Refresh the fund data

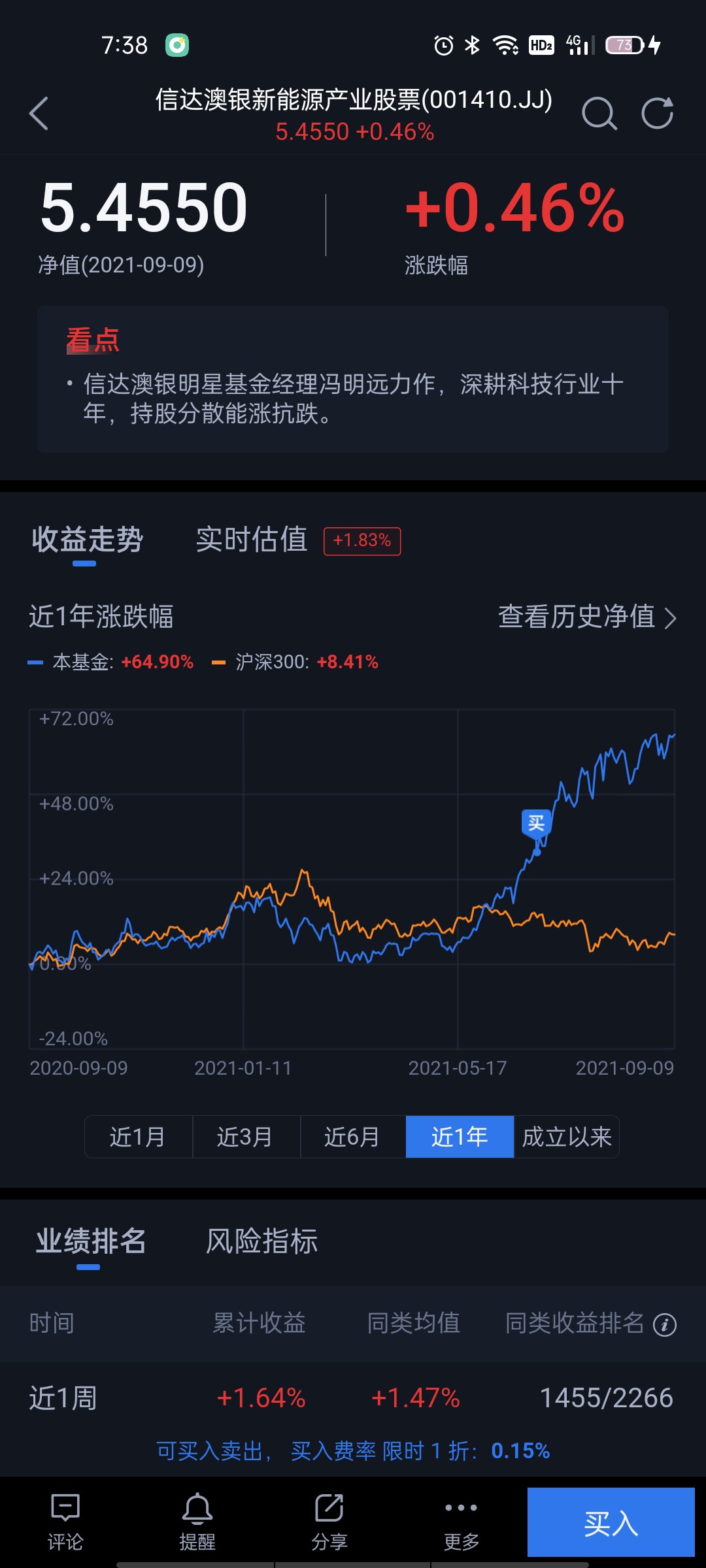pyautogui.click(x=657, y=114)
